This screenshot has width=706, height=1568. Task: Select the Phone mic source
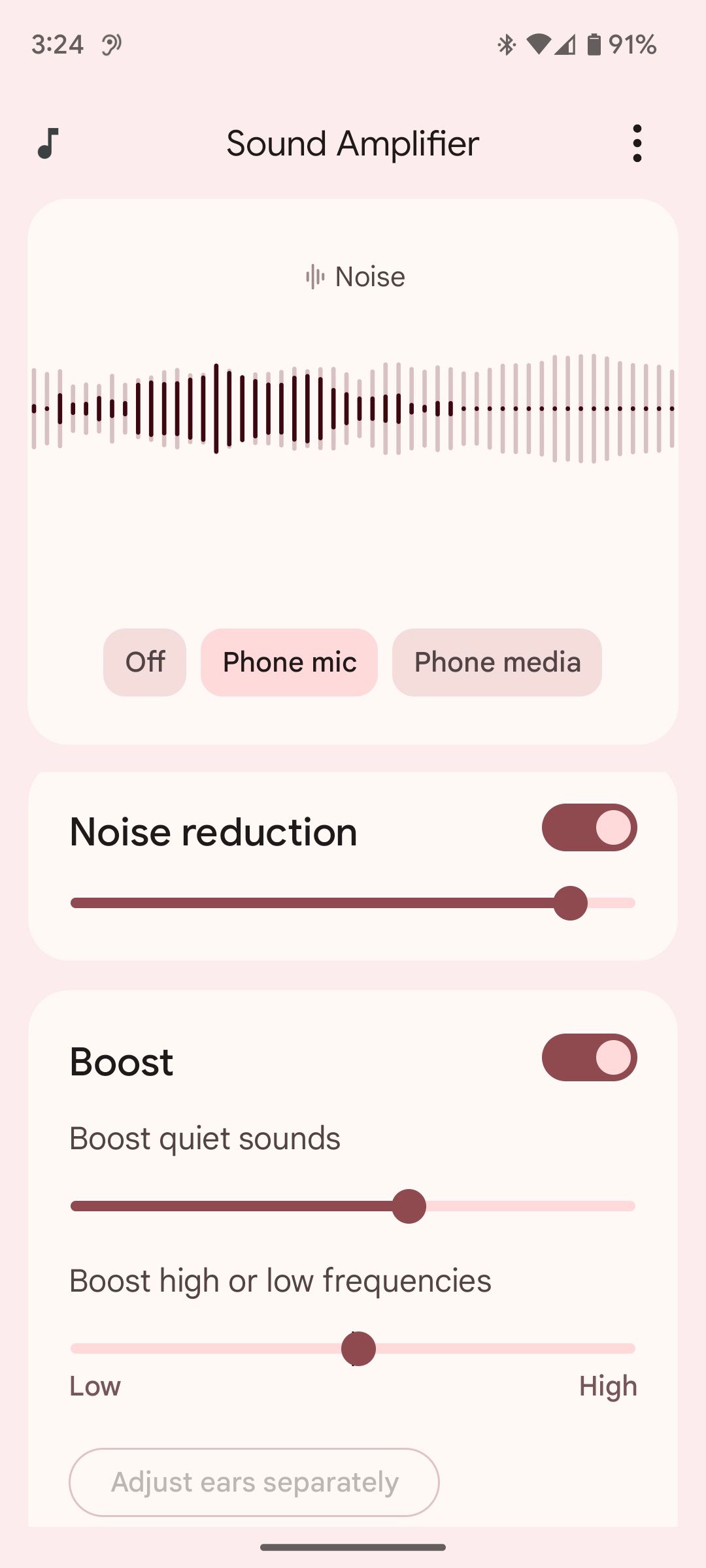(x=290, y=662)
